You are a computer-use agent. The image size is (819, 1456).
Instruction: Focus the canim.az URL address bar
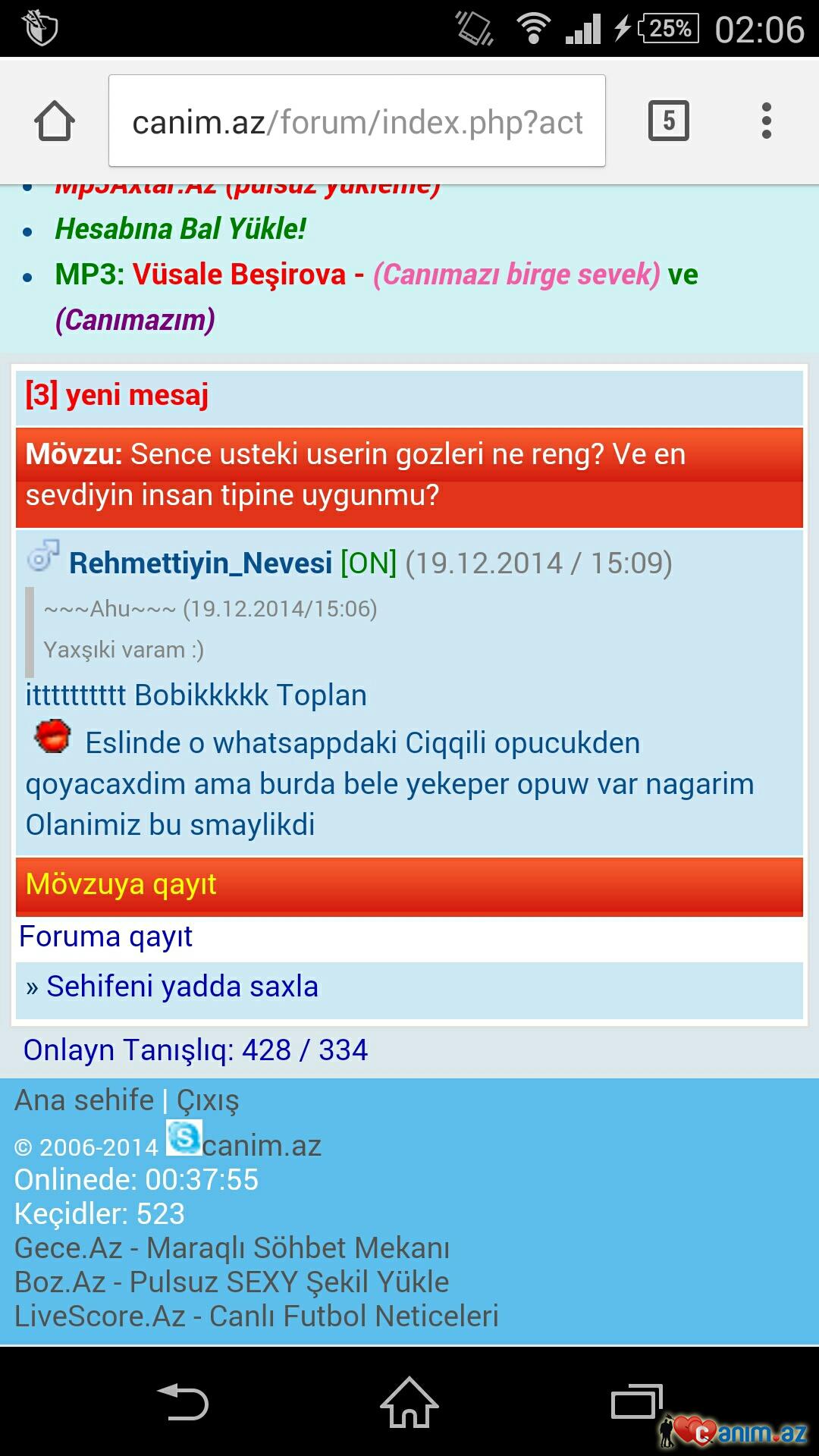tap(356, 121)
